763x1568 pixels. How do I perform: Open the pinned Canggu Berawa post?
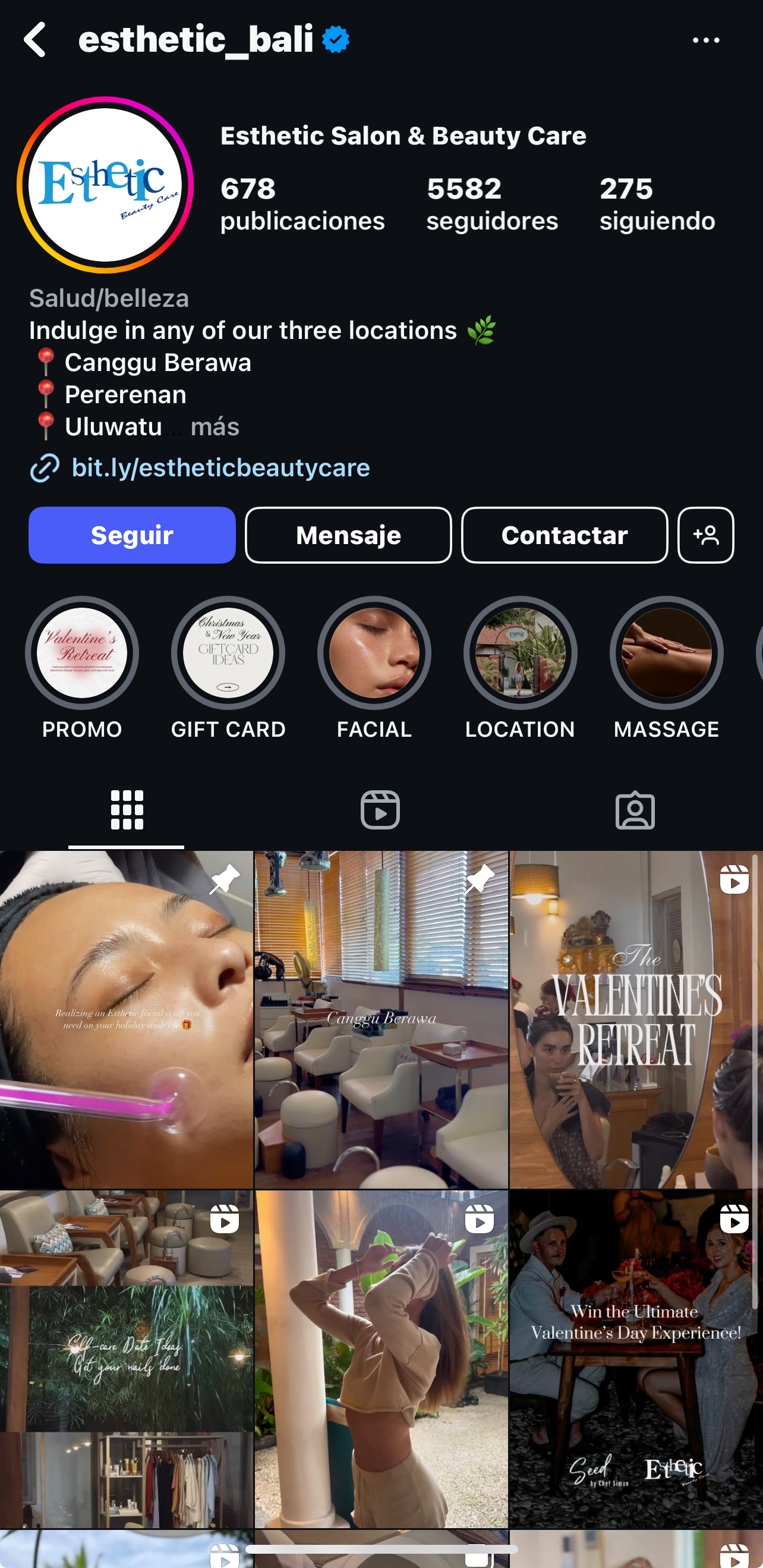(x=381, y=1019)
